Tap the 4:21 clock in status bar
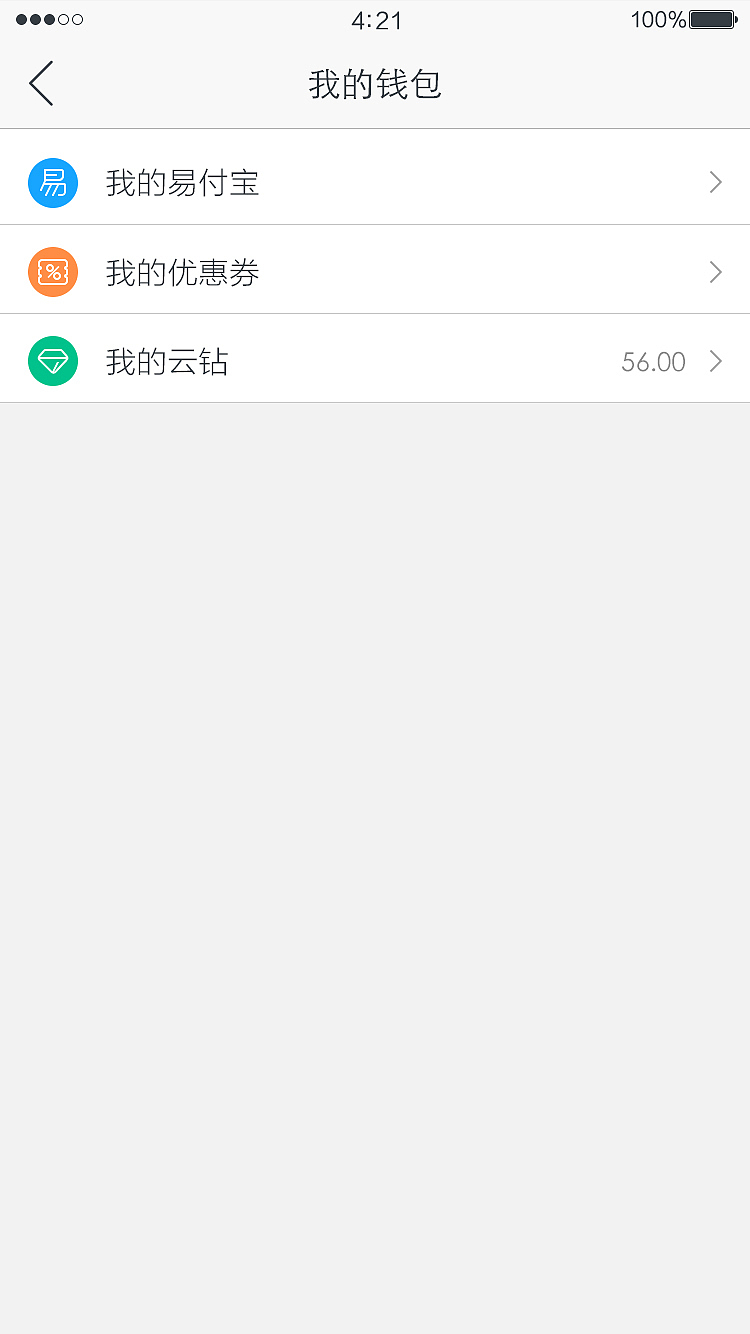Image resolution: width=750 pixels, height=1334 pixels. [x=375, y=20]
